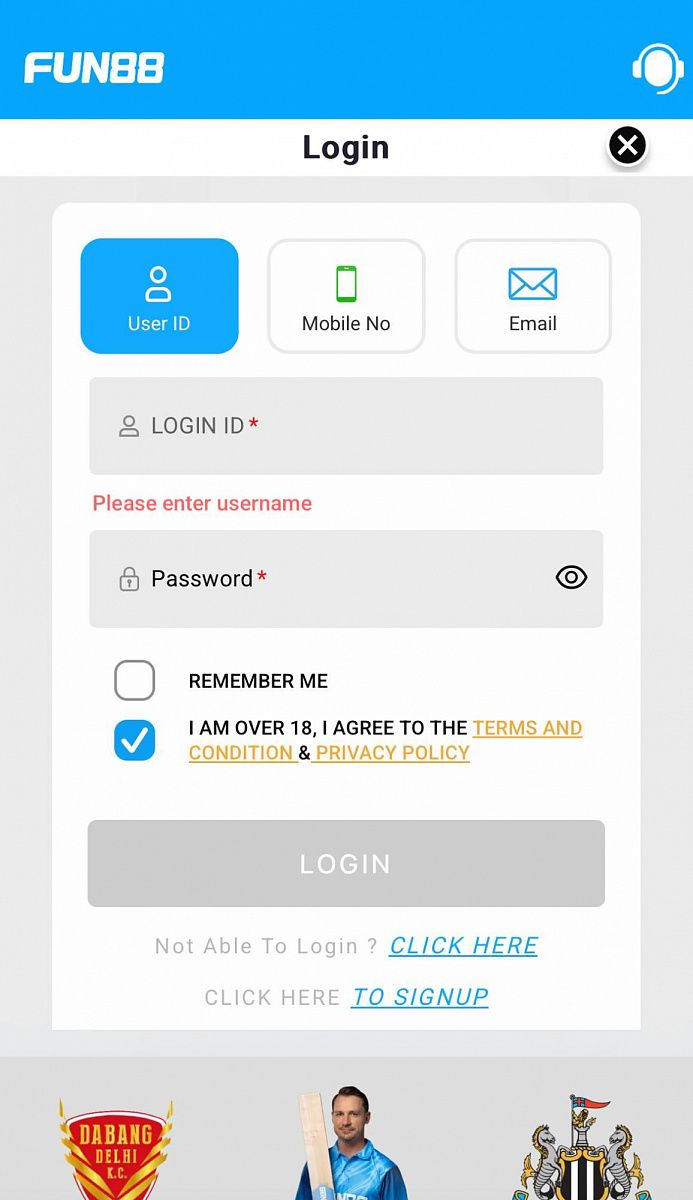Go to signup via To Signup
This screenshot has height=1200, width=693.
point(420,997)
